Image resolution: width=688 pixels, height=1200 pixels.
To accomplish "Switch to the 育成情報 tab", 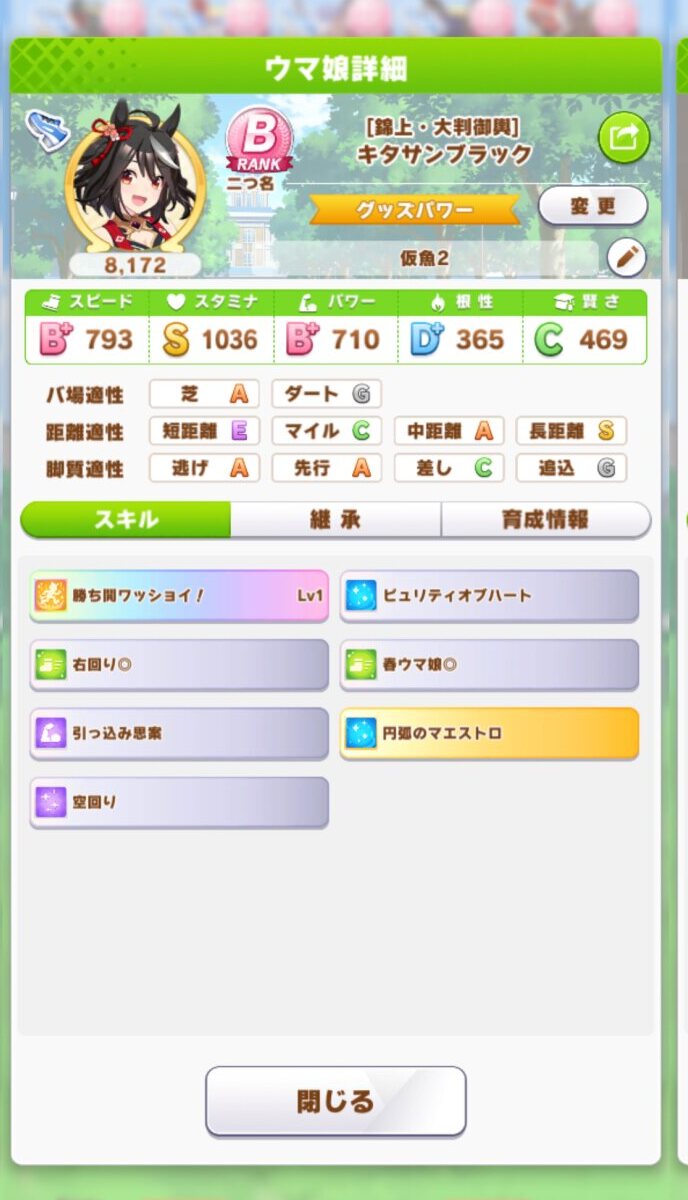I will 546,520.
